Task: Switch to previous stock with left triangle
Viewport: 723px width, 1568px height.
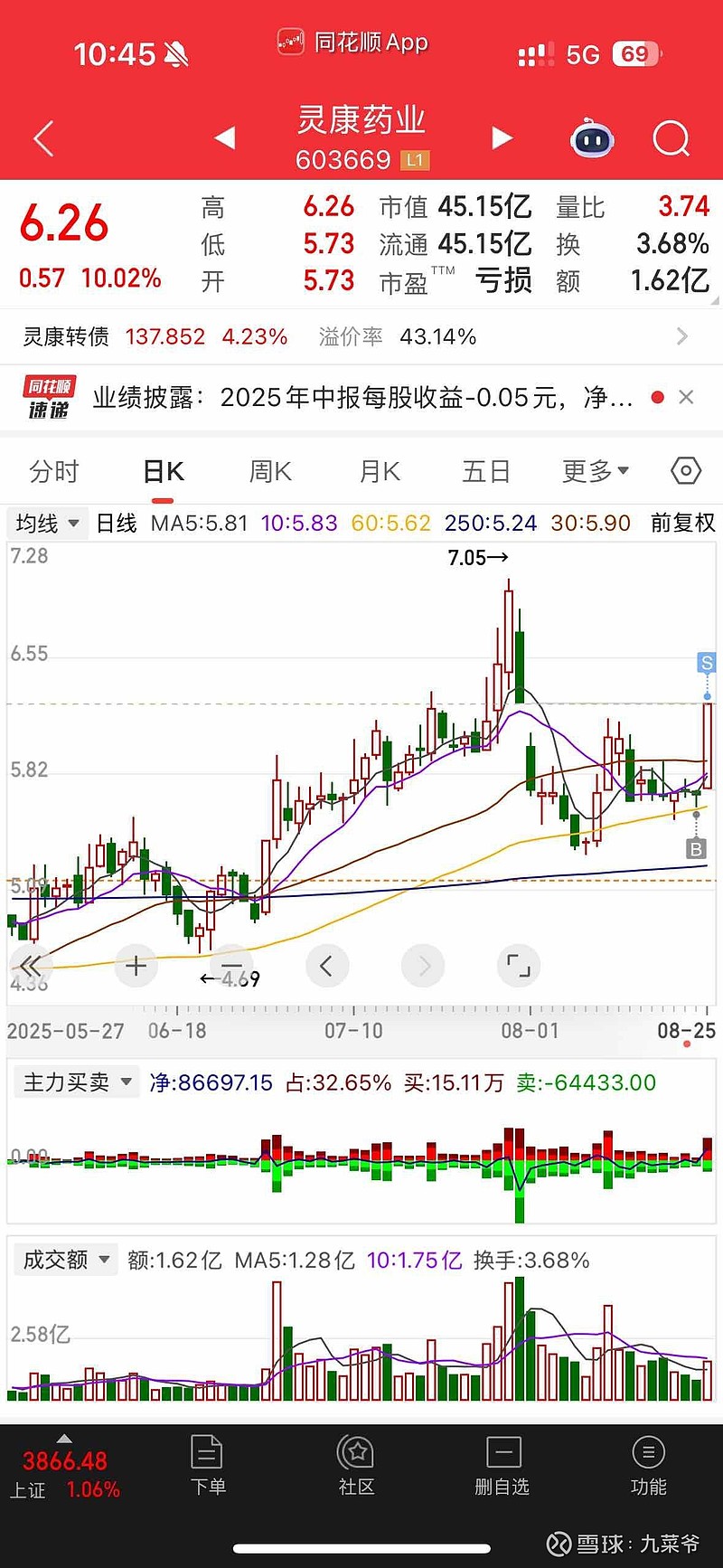Action: point(225,137)
